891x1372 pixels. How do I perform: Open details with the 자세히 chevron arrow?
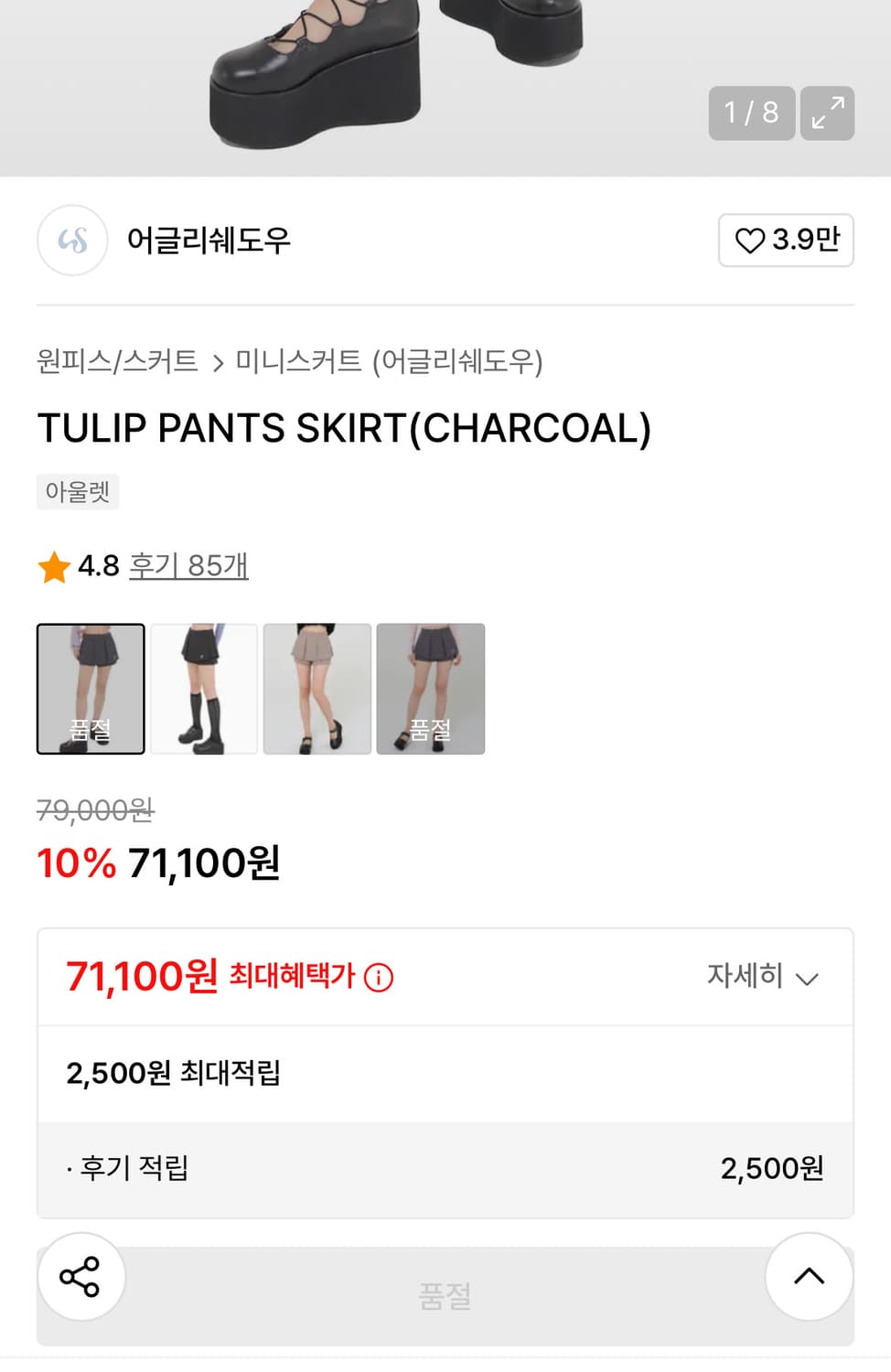(806, 979)
